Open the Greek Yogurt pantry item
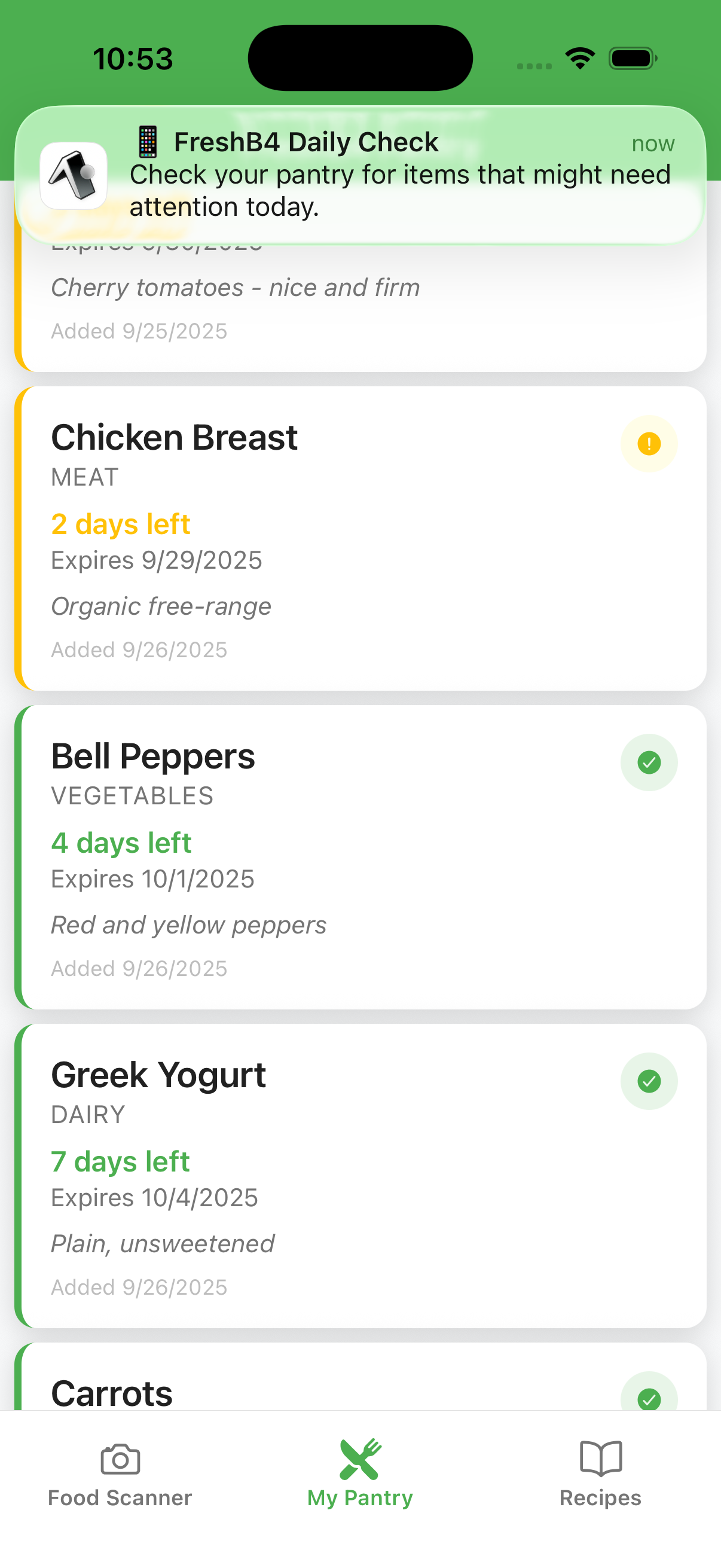The image size is (721, 1568). 360,1175
